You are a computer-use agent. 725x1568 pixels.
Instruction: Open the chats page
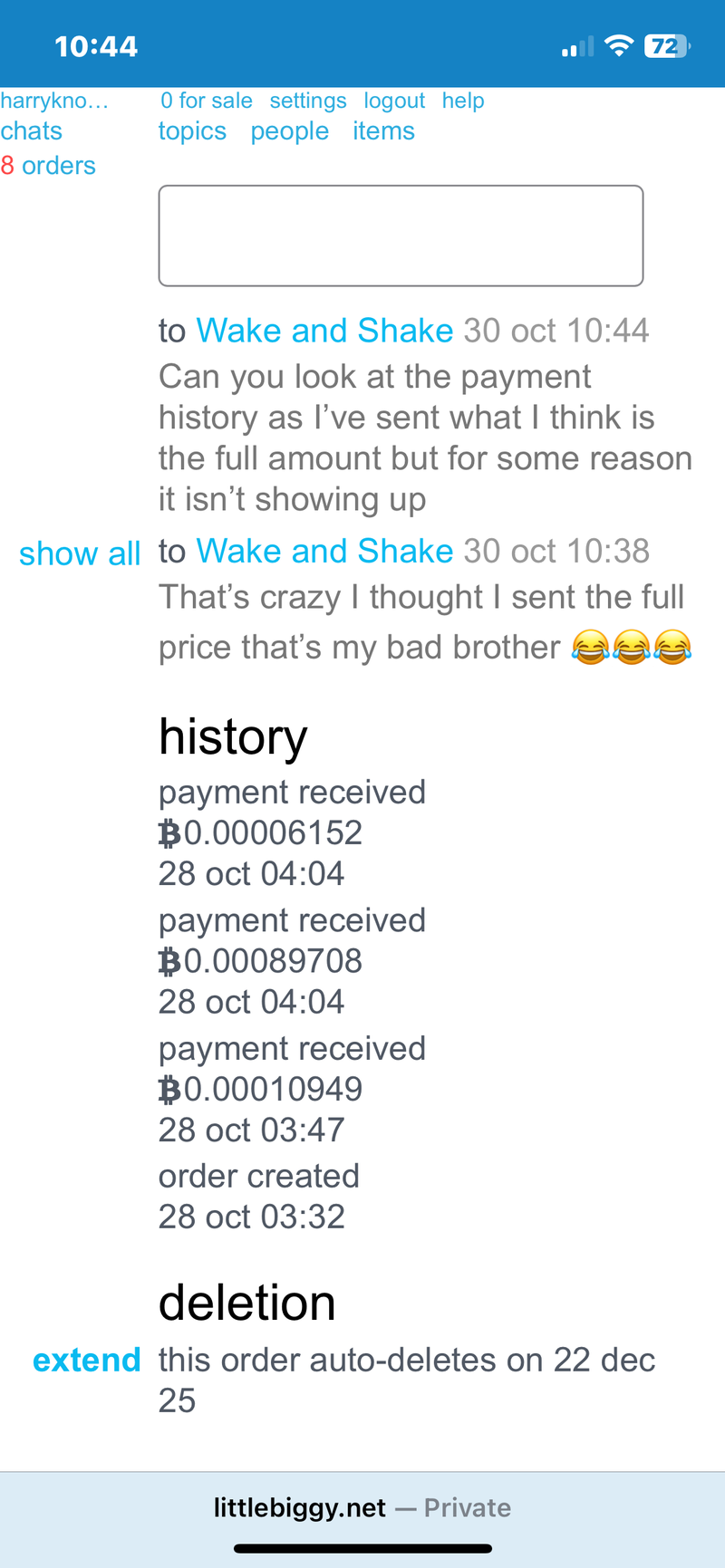pos(32,131)
